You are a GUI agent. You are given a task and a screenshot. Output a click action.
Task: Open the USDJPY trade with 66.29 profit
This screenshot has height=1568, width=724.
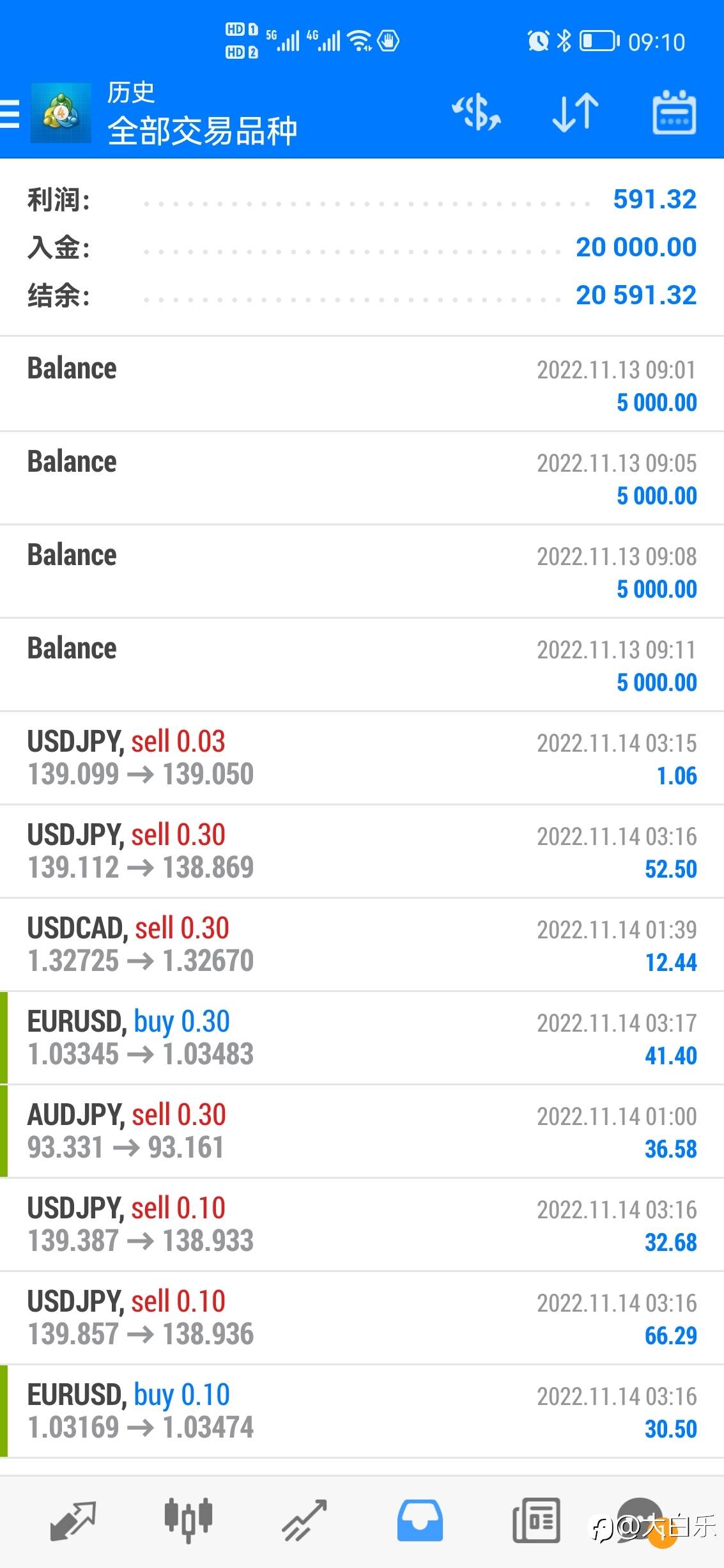[x=362, y=1318]
